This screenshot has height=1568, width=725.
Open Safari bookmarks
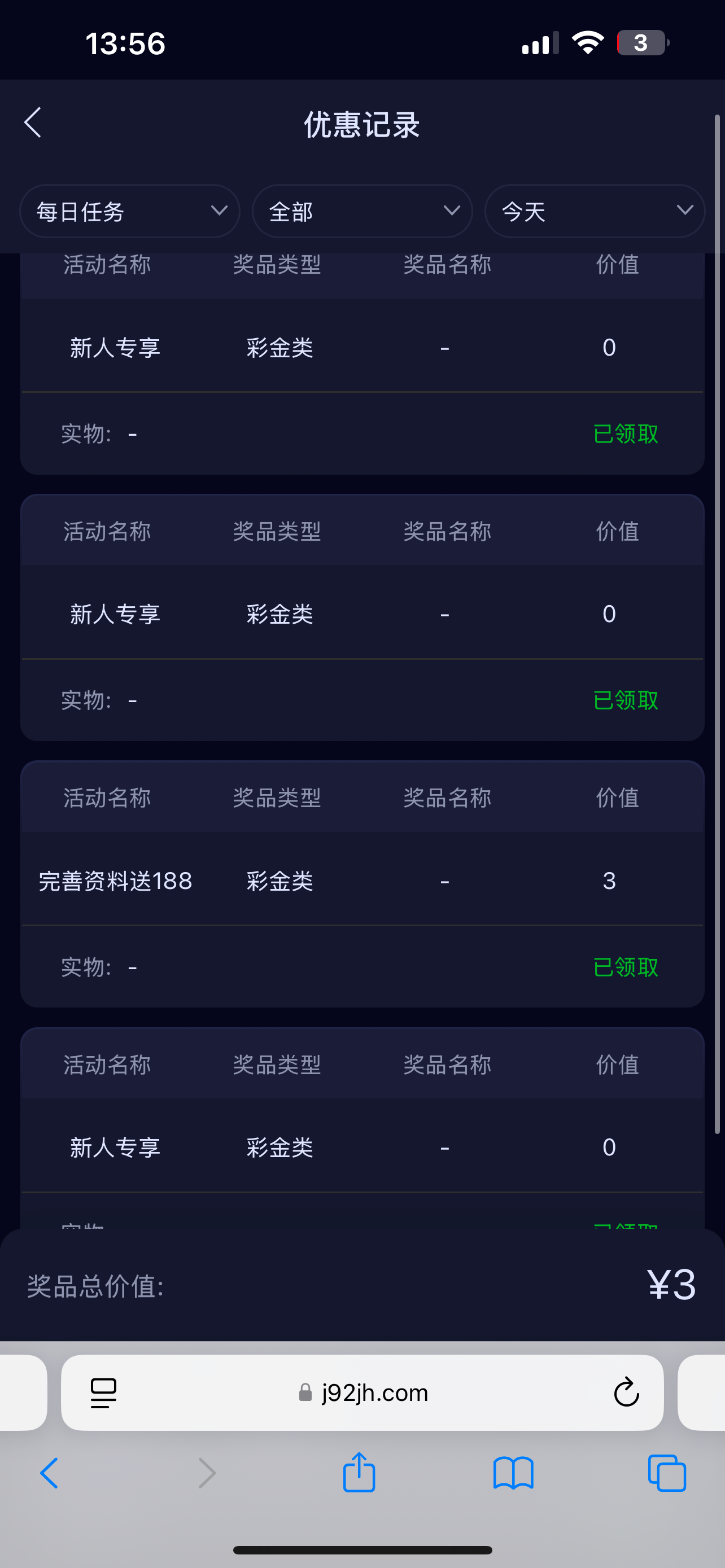coord(513,1473)
